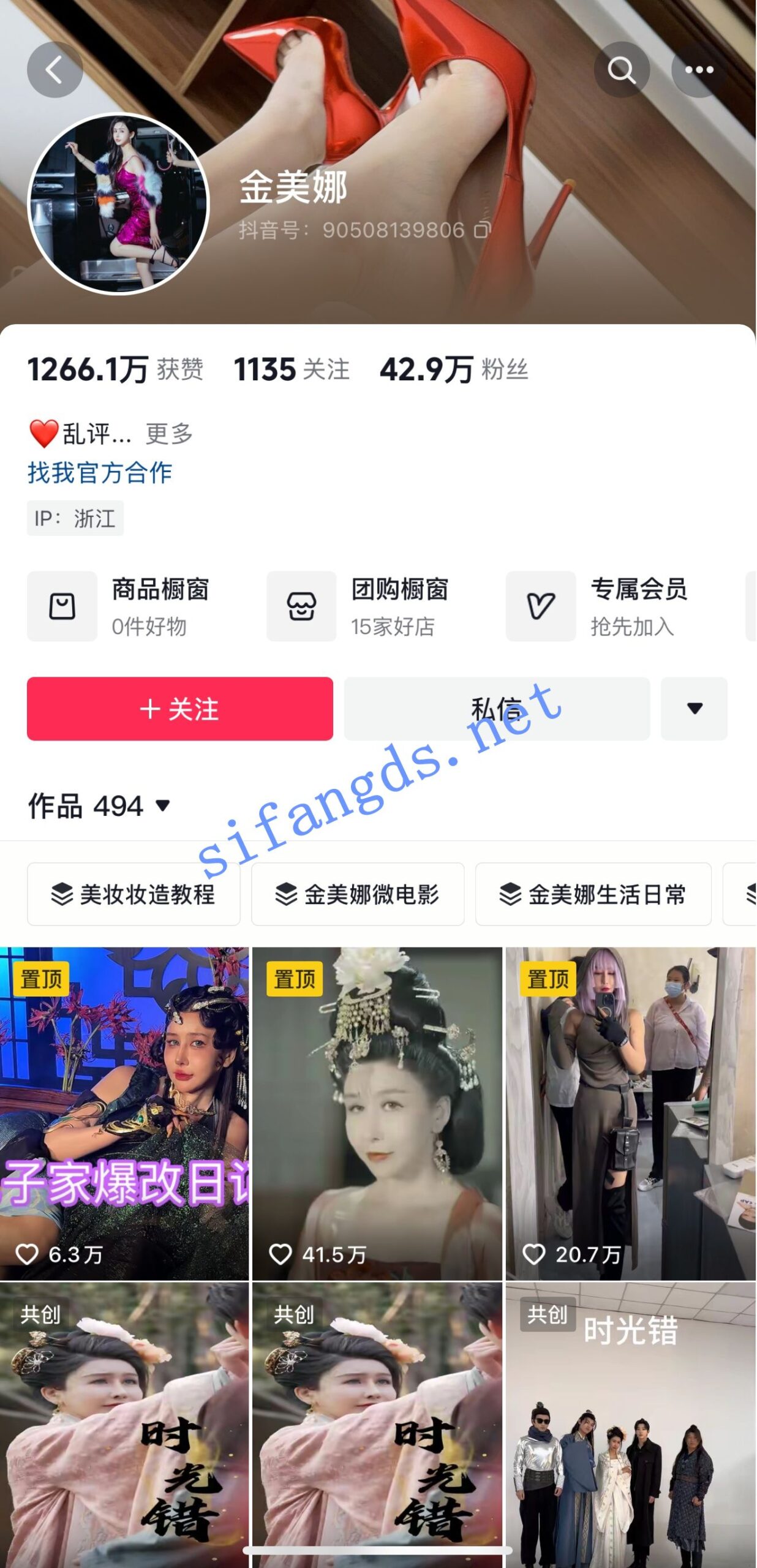
Task: View 金美娜's profile avatar
Action: tap(119, 204)
